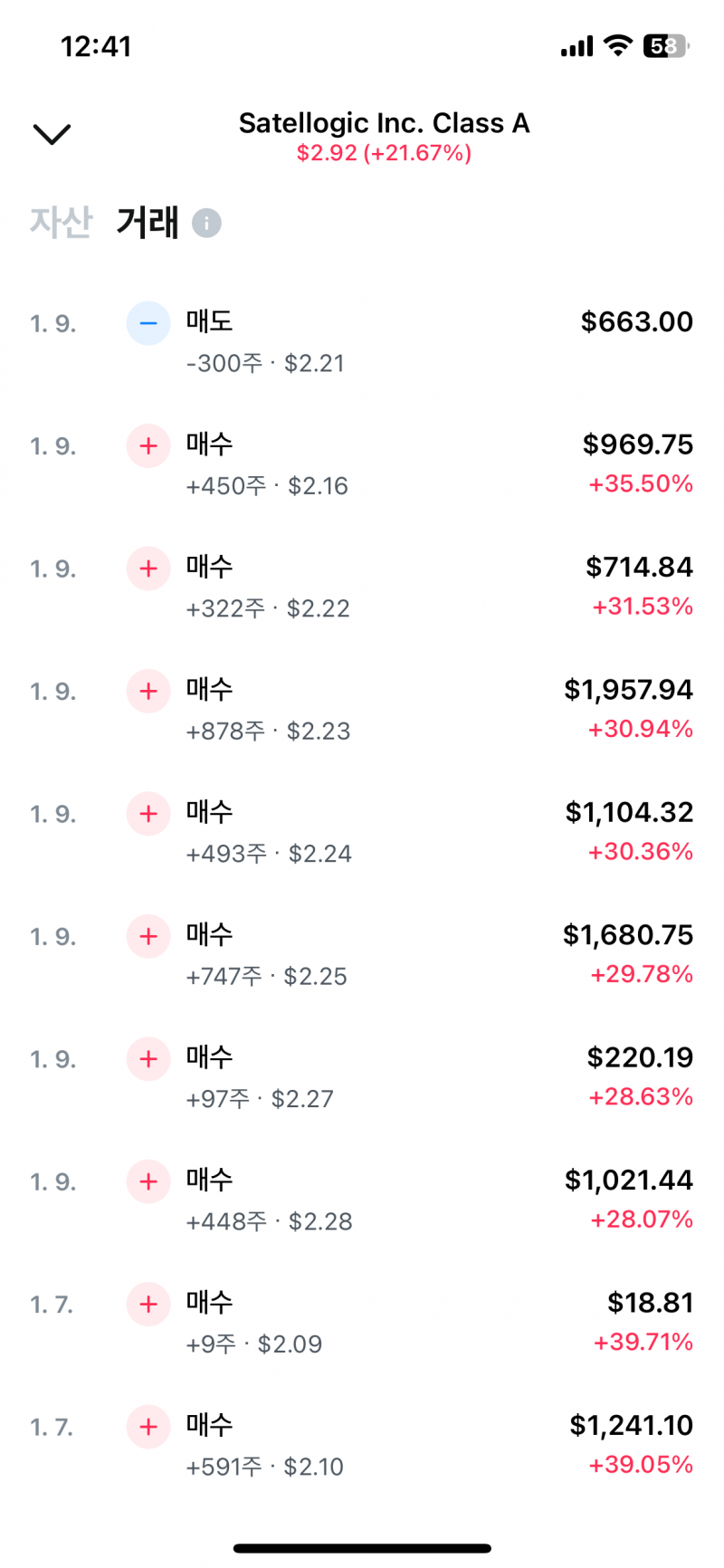
Task: Open the 매수 +747주 at $2.25 transaction
Action: [362, 955]
